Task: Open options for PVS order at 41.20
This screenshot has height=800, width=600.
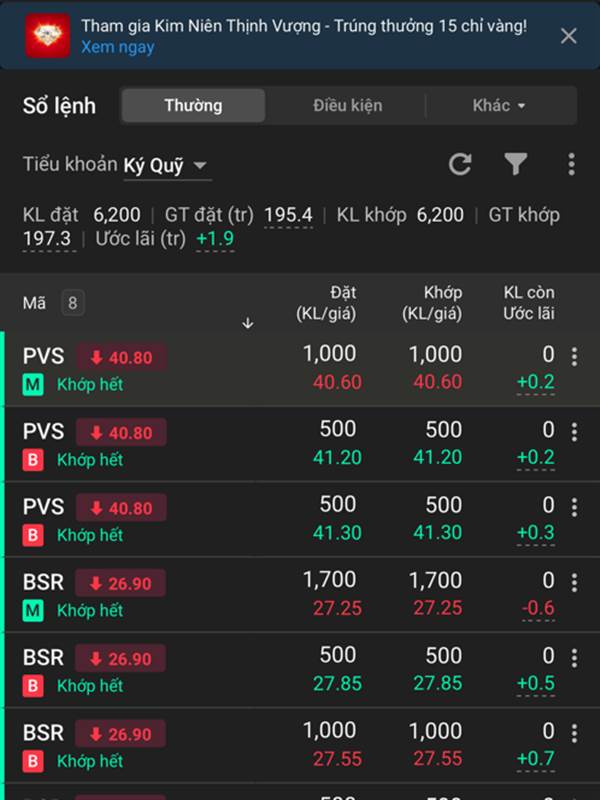Action: (574, 432)
